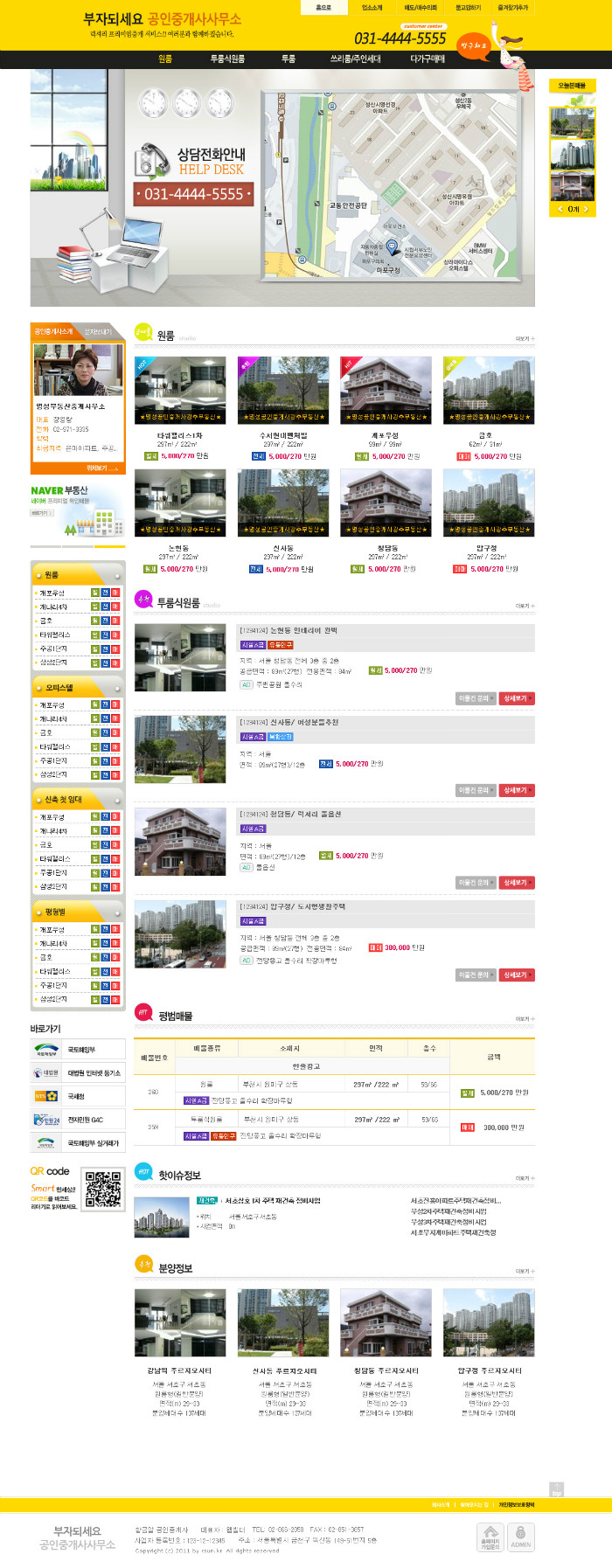Open the 다가구매매 navigation tab

pyautogui.click(x=427, y=59)
